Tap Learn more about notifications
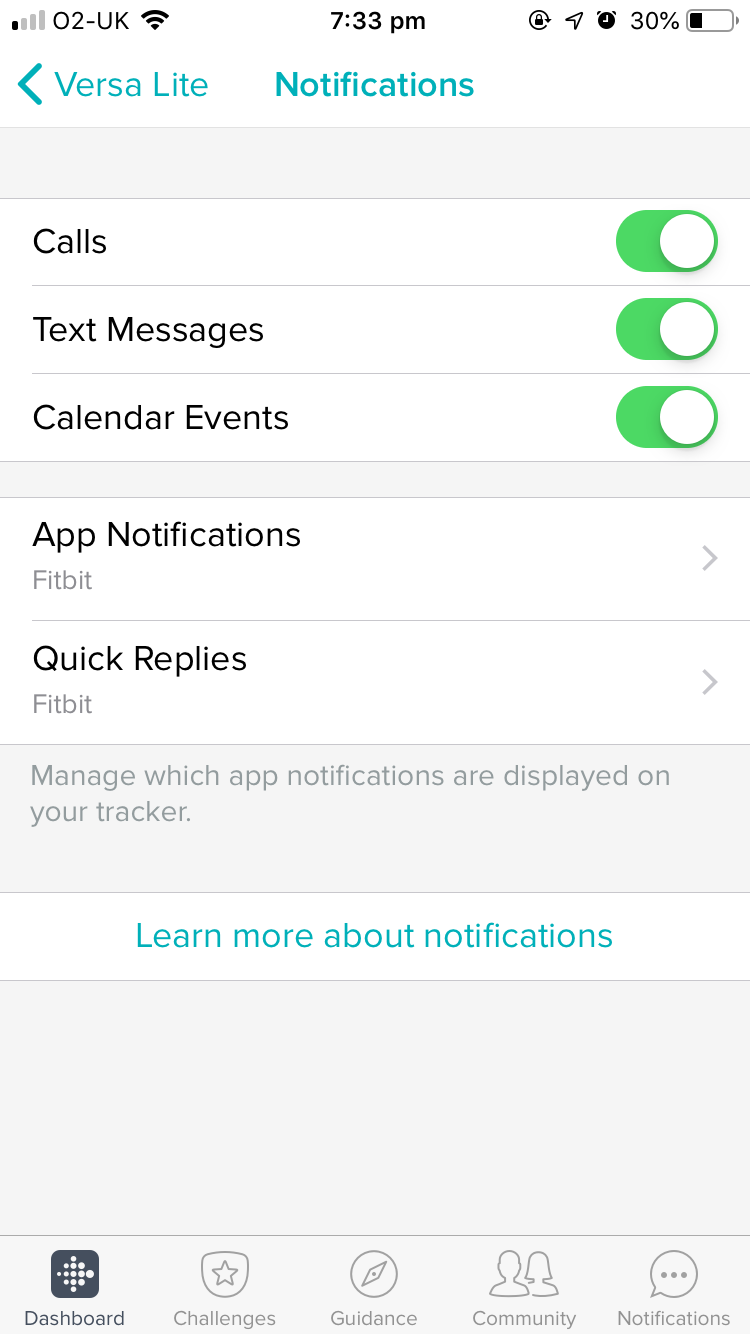This screenshot has height=1334, width=750. coord(374,936)
